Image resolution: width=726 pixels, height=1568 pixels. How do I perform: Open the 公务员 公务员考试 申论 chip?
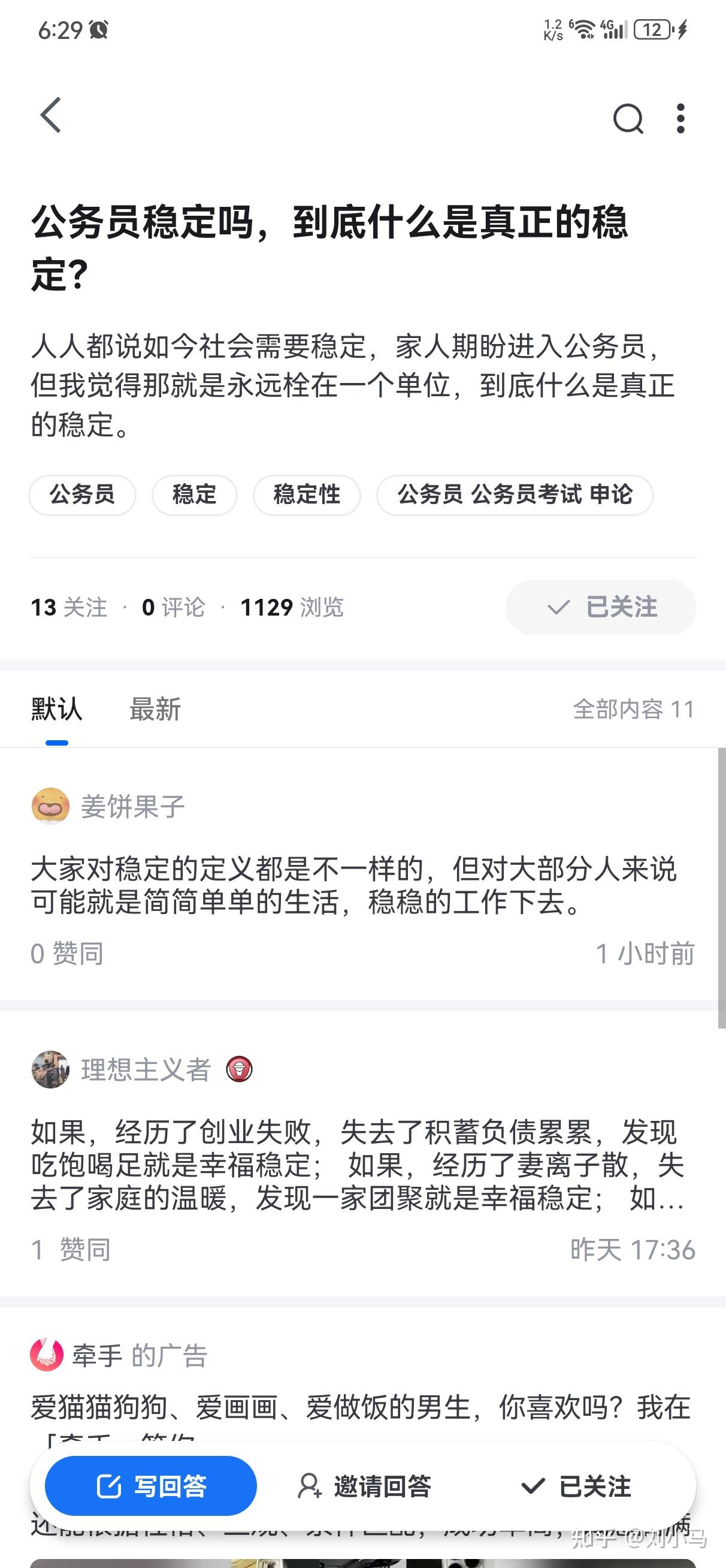point(515,495)
